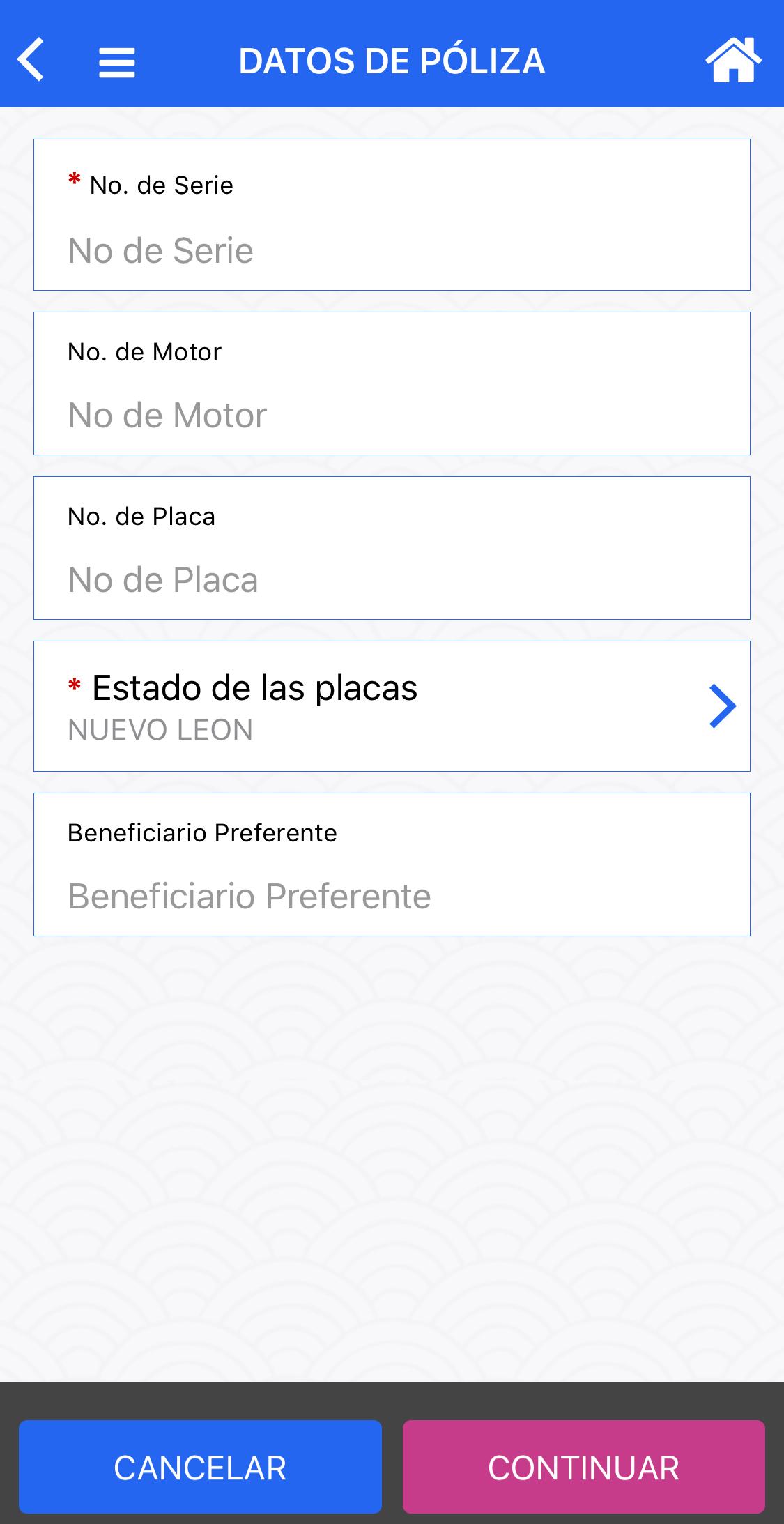This screenshot has width=784, height=1524.
Task: Proceed with the CONTINUAR button
Action: [583, 1467]
